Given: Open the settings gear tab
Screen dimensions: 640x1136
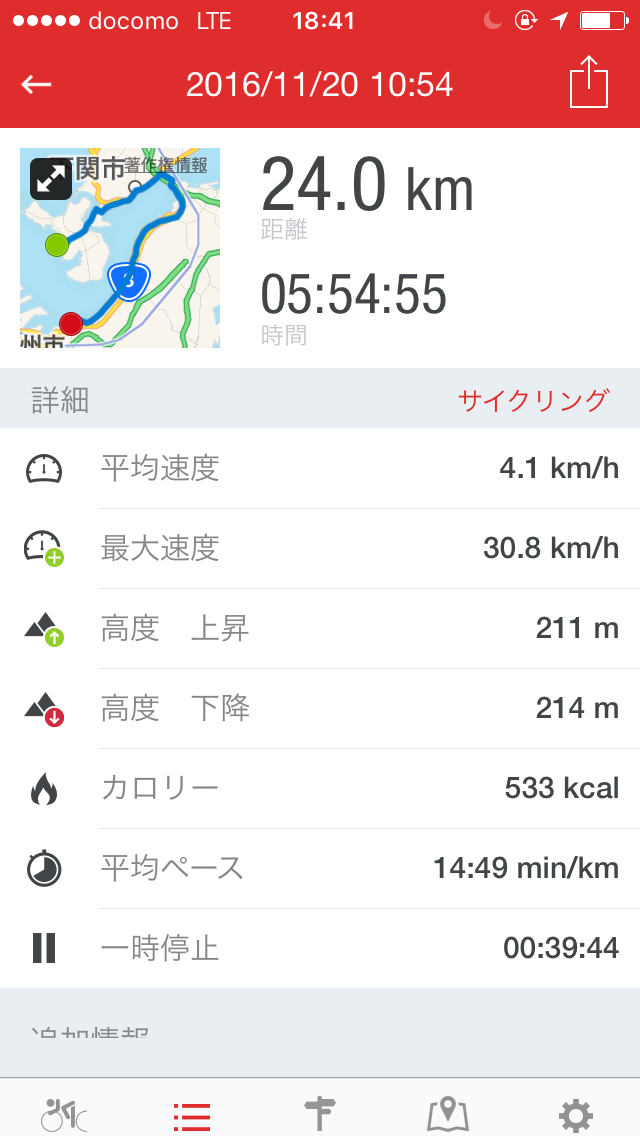Looking at the screenshot, I should pyautogui.click(x=575, y=1116).
